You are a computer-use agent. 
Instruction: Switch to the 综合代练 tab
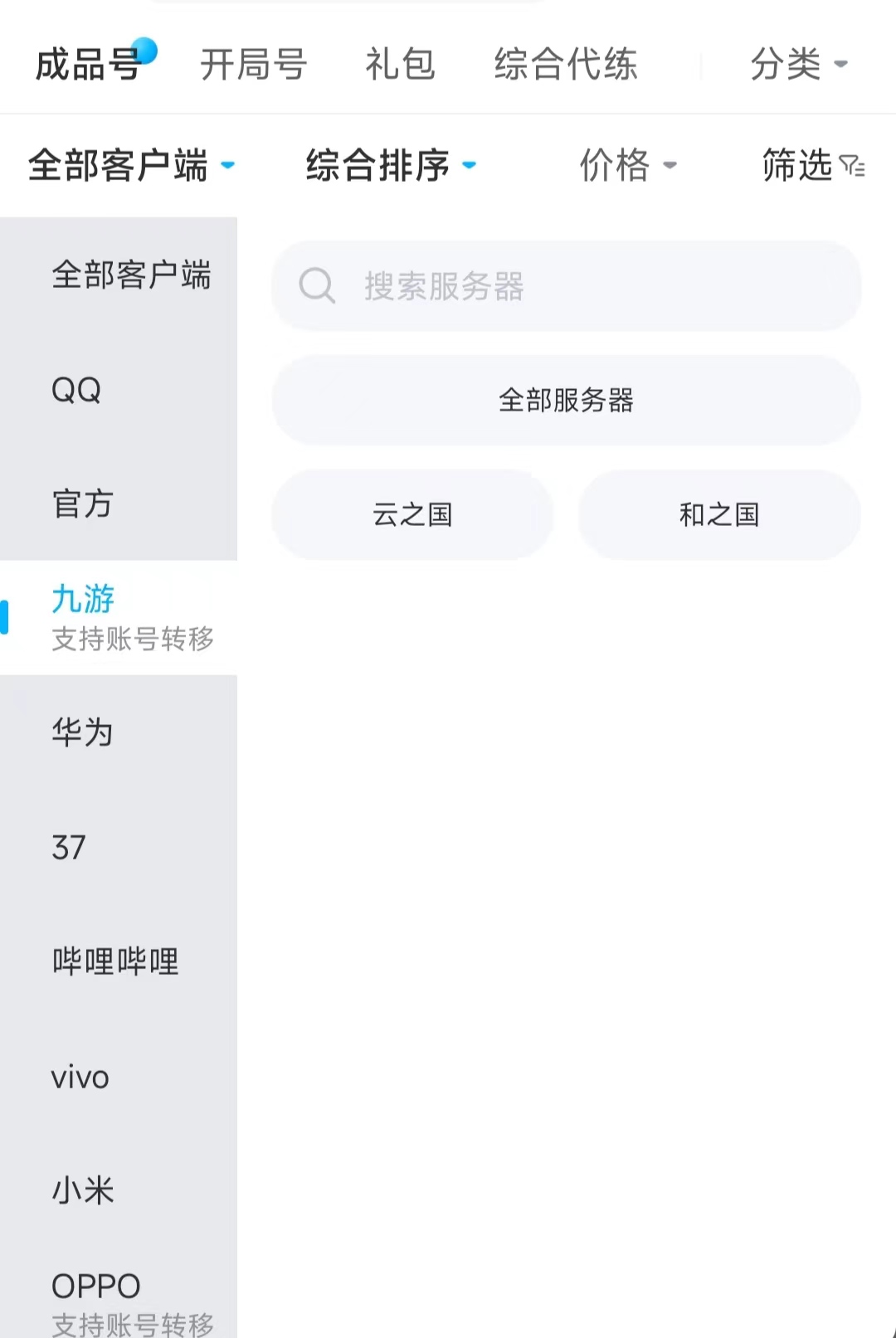tap(566, 64)
